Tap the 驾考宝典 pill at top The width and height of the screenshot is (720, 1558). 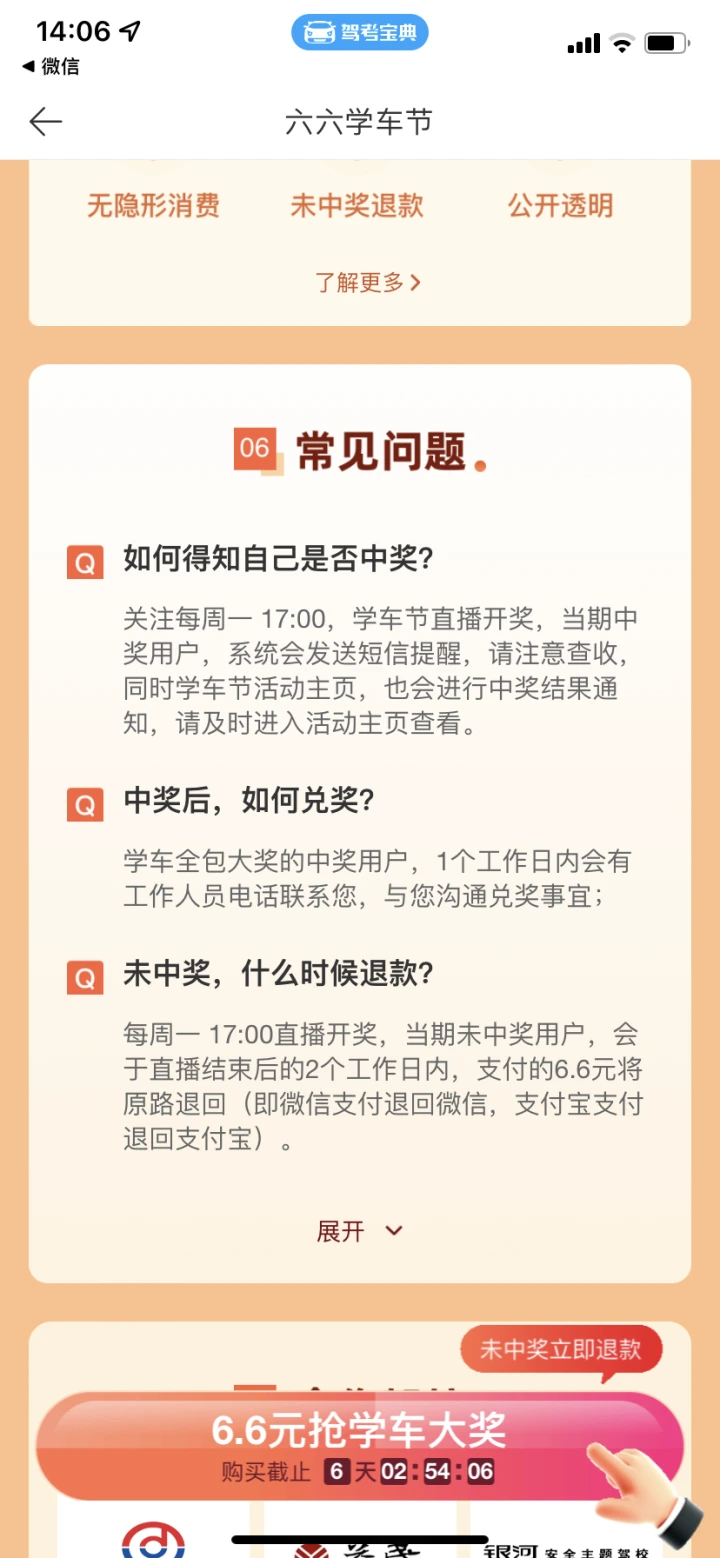pos(360,33)
